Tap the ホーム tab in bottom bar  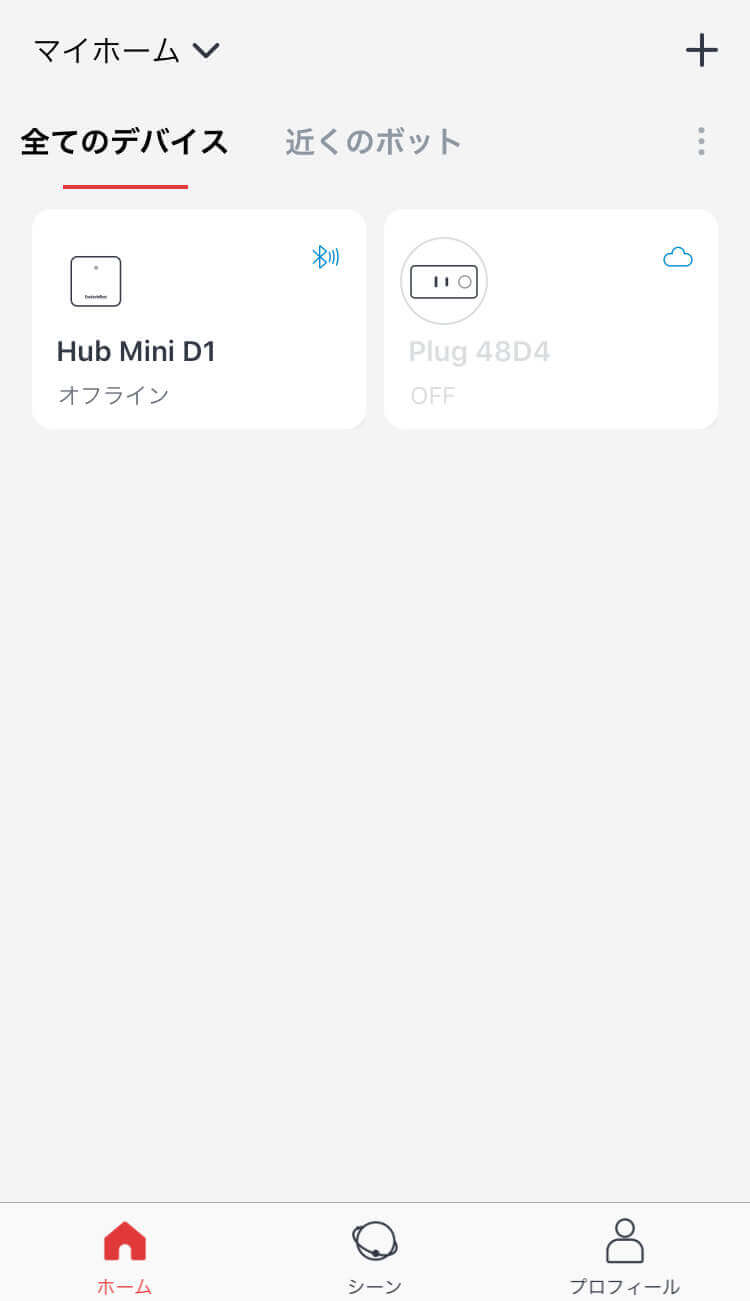[x=125, y=1257]
